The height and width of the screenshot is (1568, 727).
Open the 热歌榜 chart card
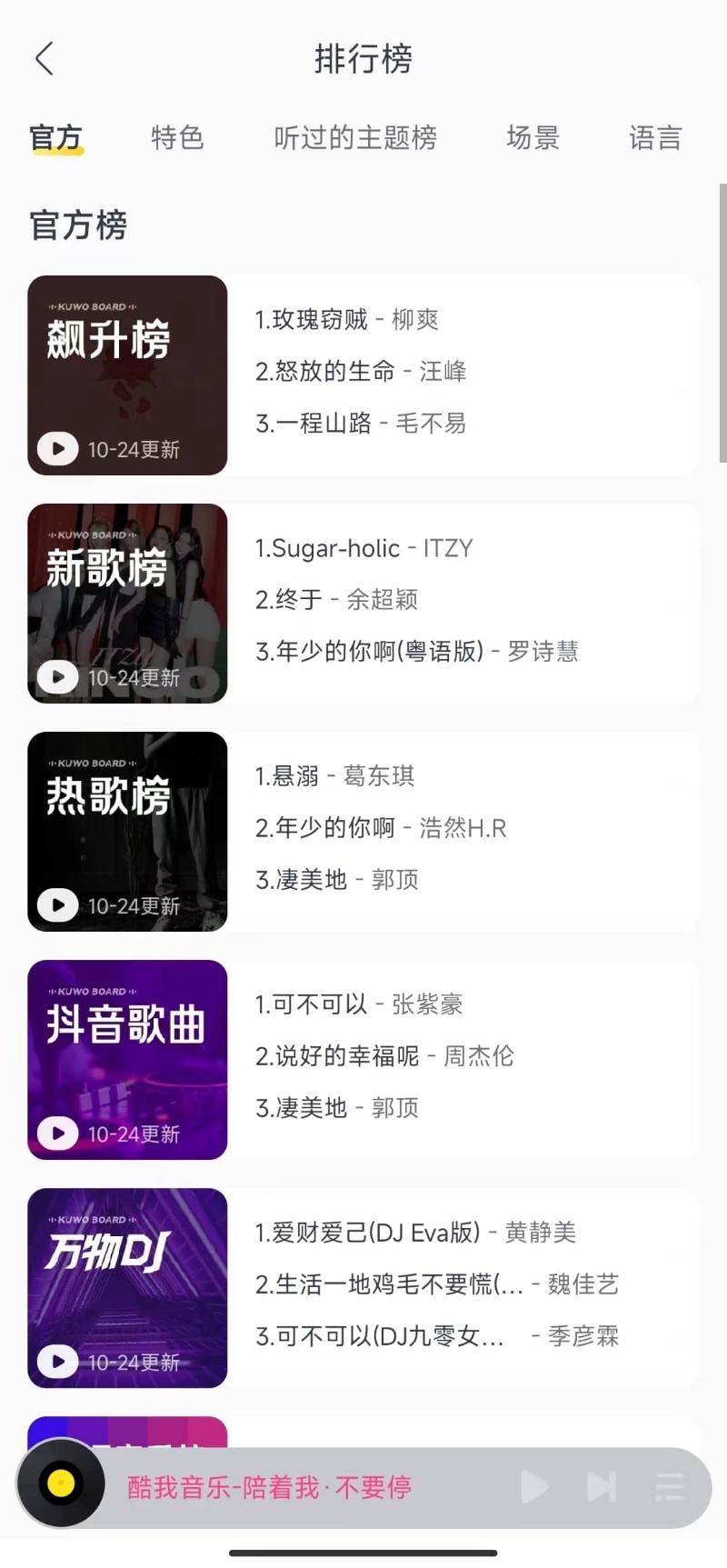coord(363,832)
